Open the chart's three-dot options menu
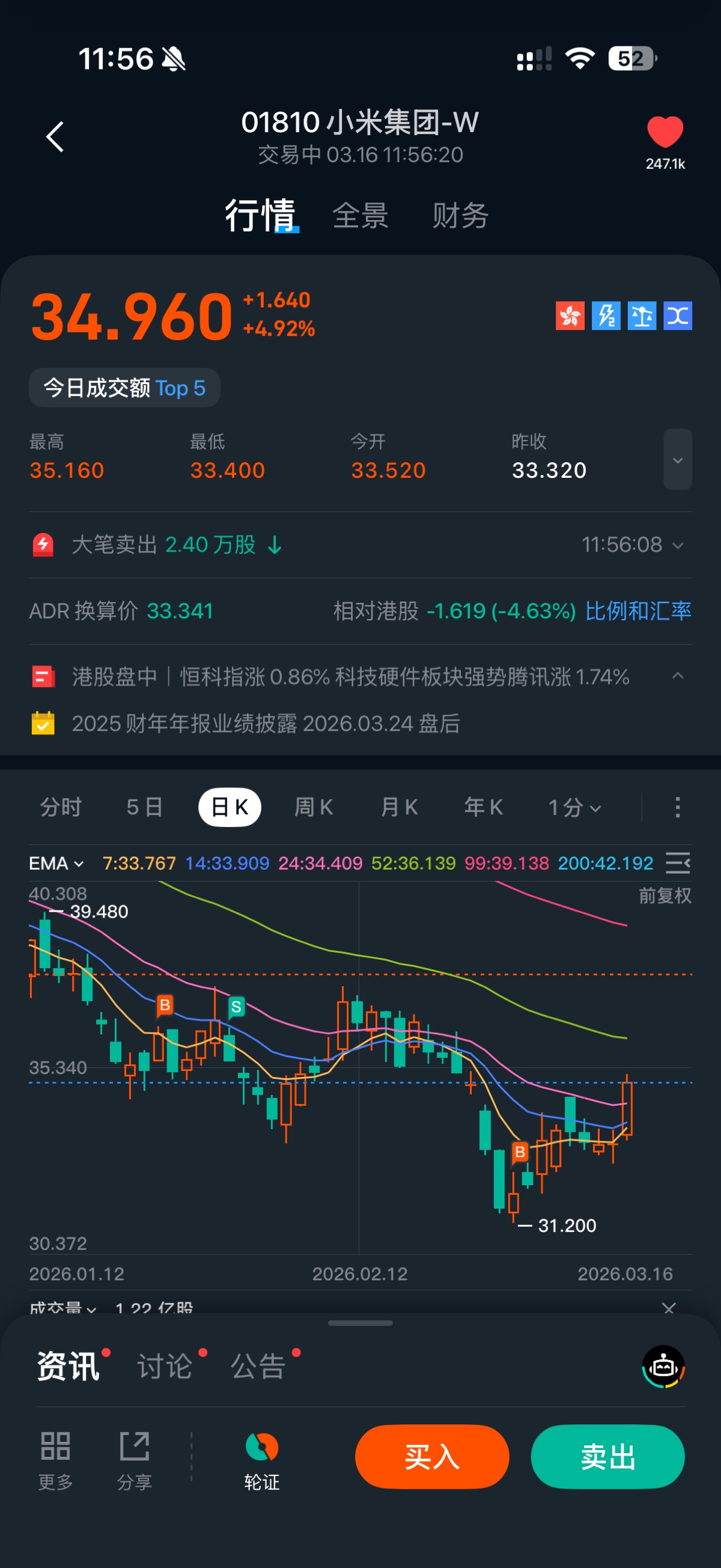This screenshot has height=1568, width=721. point(677,807)
